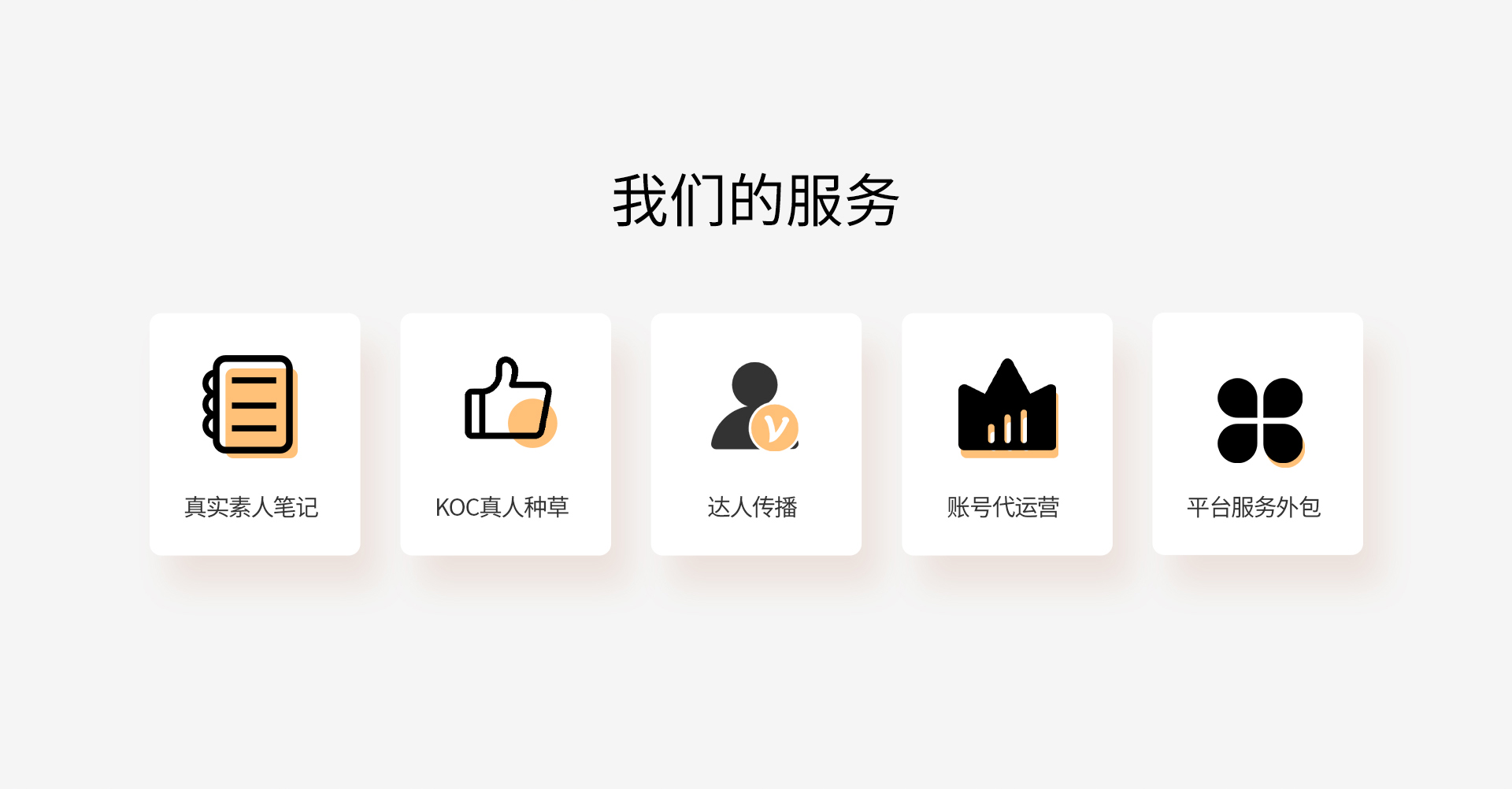The height and width of the screenshot is (789, 1512).
Task: Select the KOC真人种草 card
Action: click(x=505, y=434)
